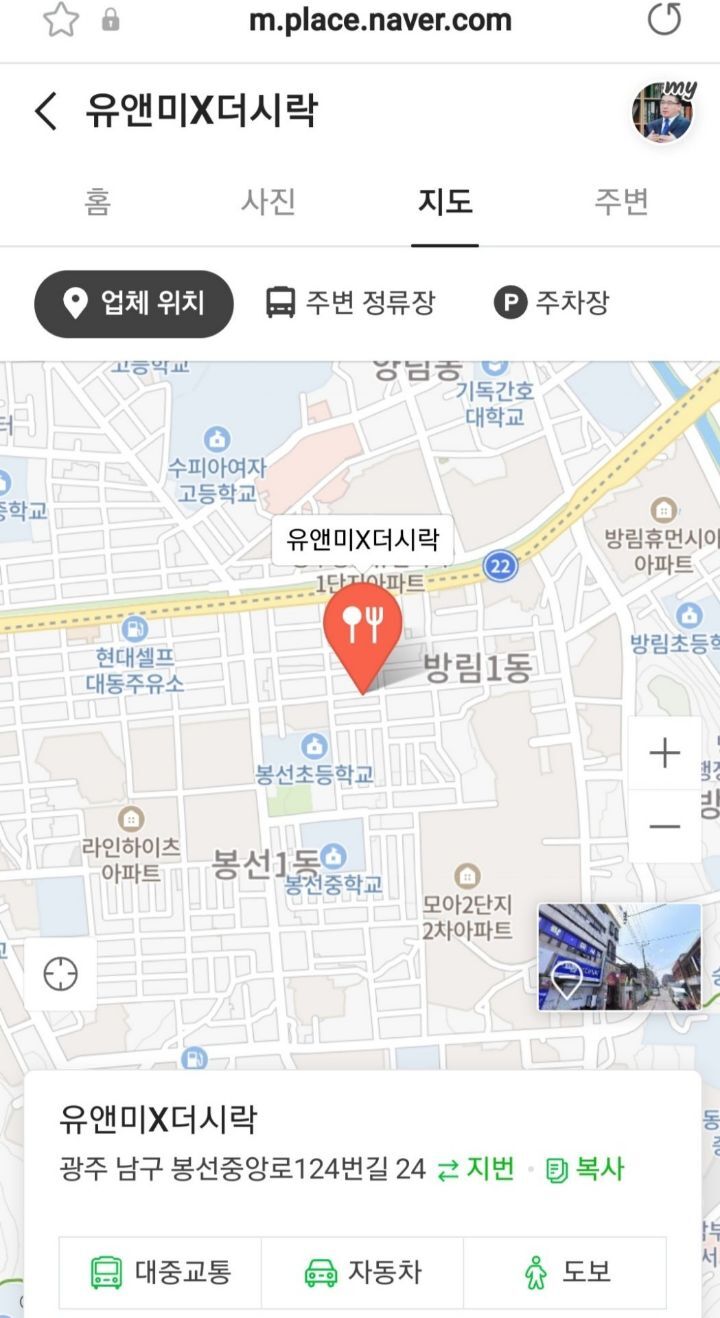
Task: Select the 업체 위치 chip
Action: click(134, 303)
